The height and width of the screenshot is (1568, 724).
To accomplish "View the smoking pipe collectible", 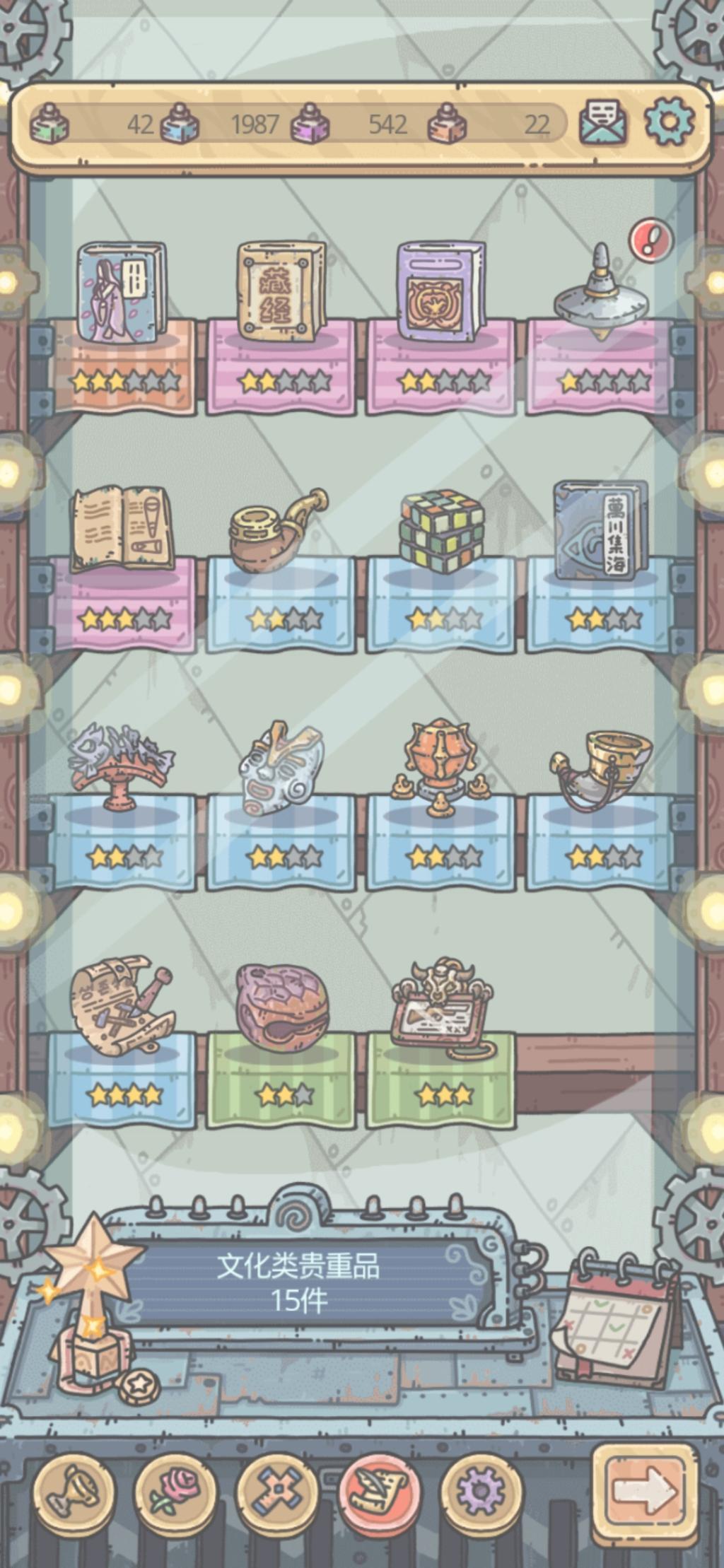I will pyautogui.click(x=279, y=532).
